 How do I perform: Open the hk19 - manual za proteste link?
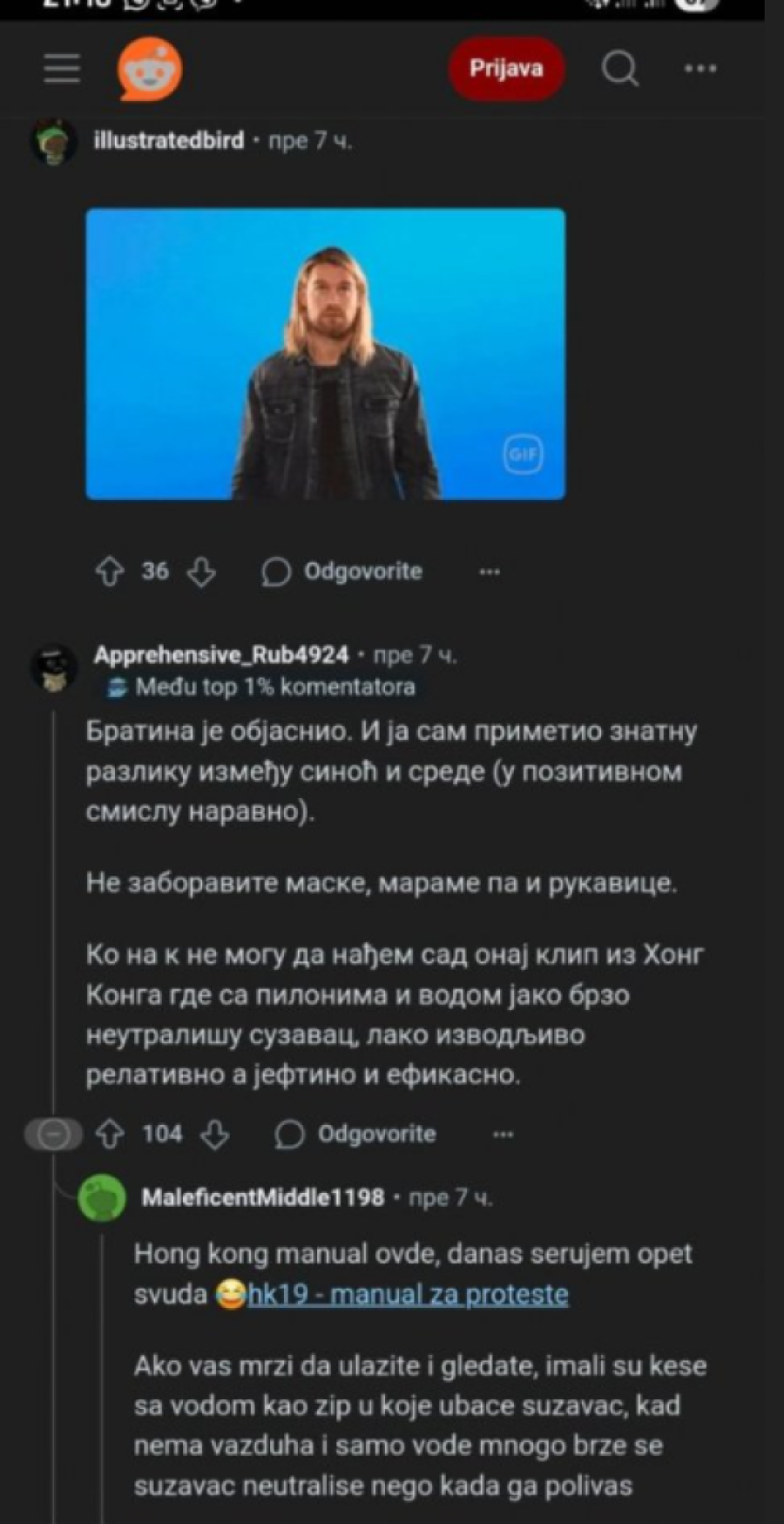(408, 1295)
